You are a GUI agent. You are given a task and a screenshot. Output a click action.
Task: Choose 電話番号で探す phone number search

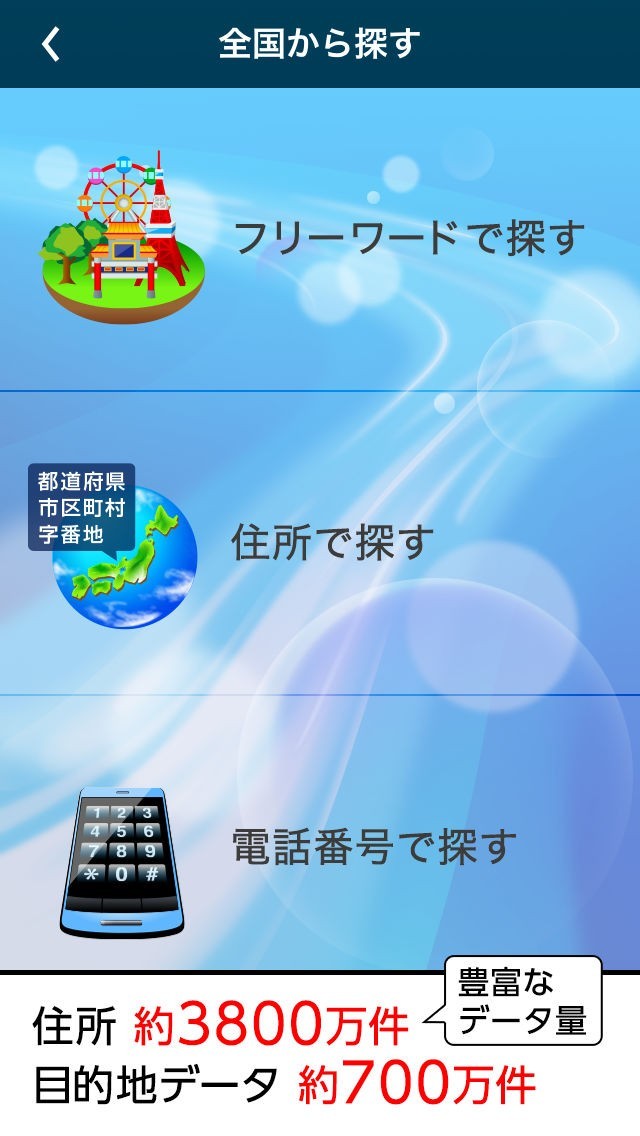374,847
